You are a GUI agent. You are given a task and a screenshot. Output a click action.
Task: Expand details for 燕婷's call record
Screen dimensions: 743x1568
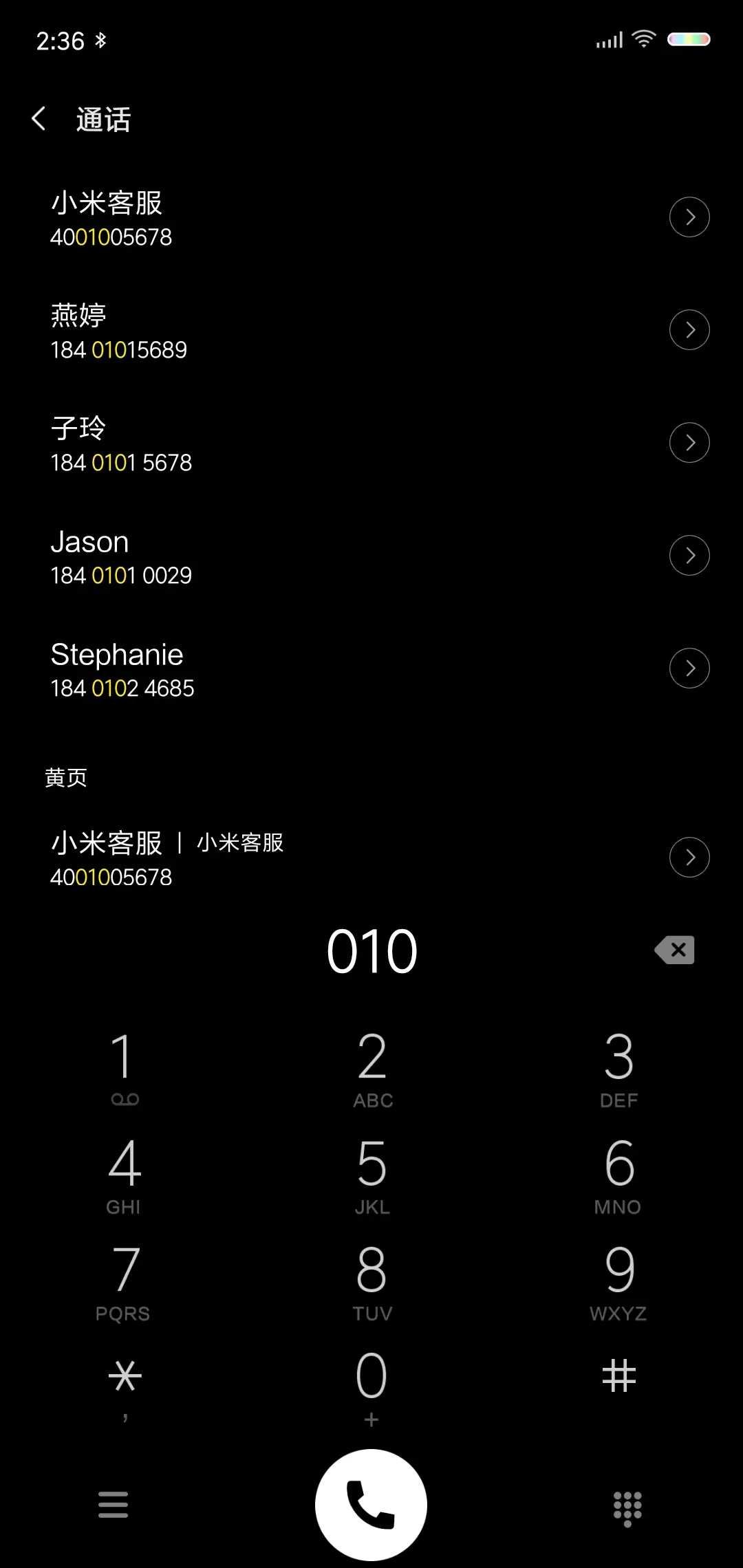(689, 329)
